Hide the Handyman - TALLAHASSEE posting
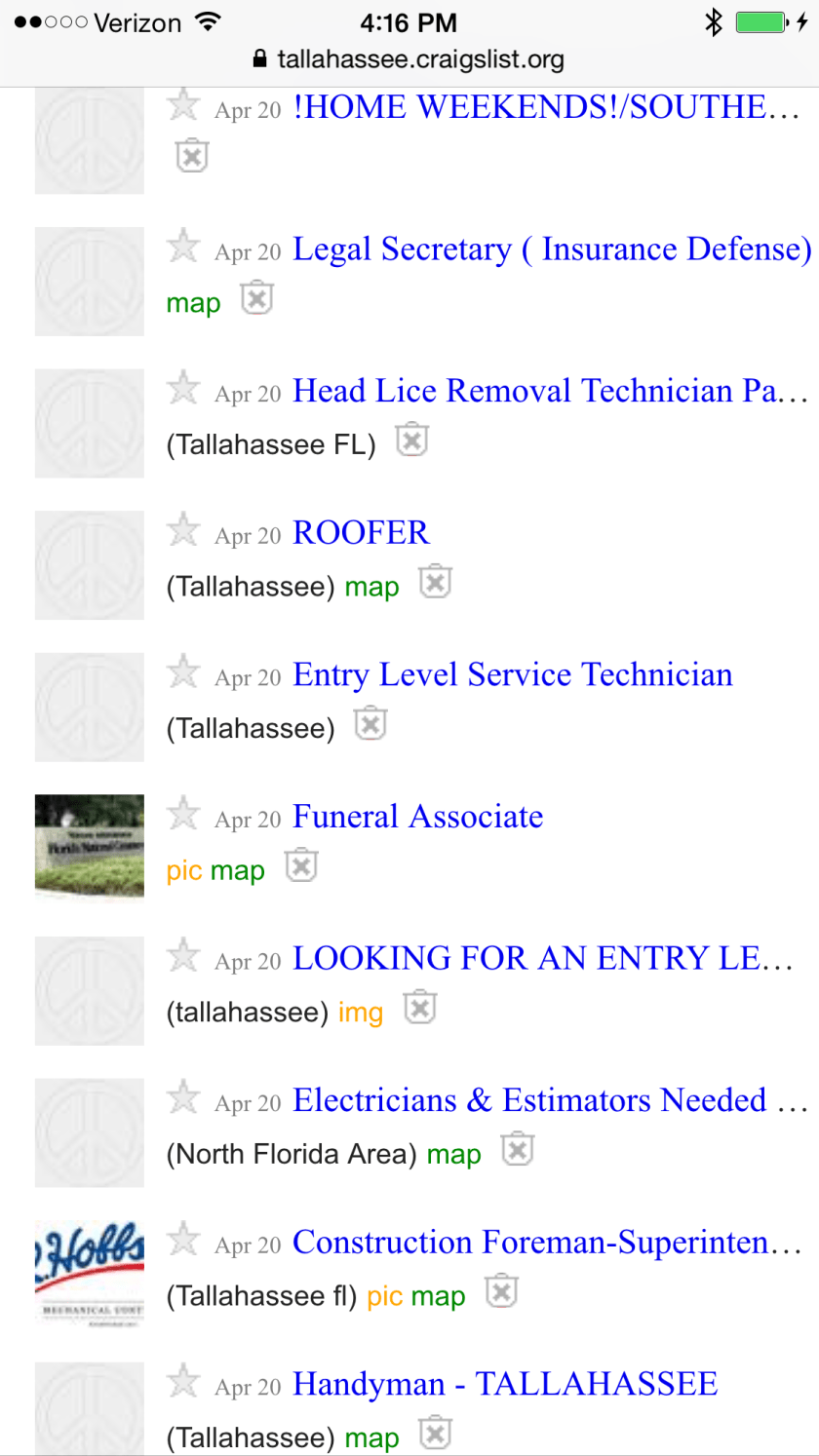 [x=435, y=1434]
